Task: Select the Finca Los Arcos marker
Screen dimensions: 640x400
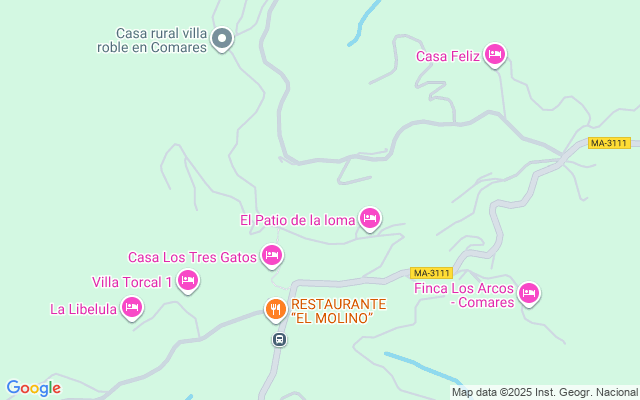Action: 529,293
